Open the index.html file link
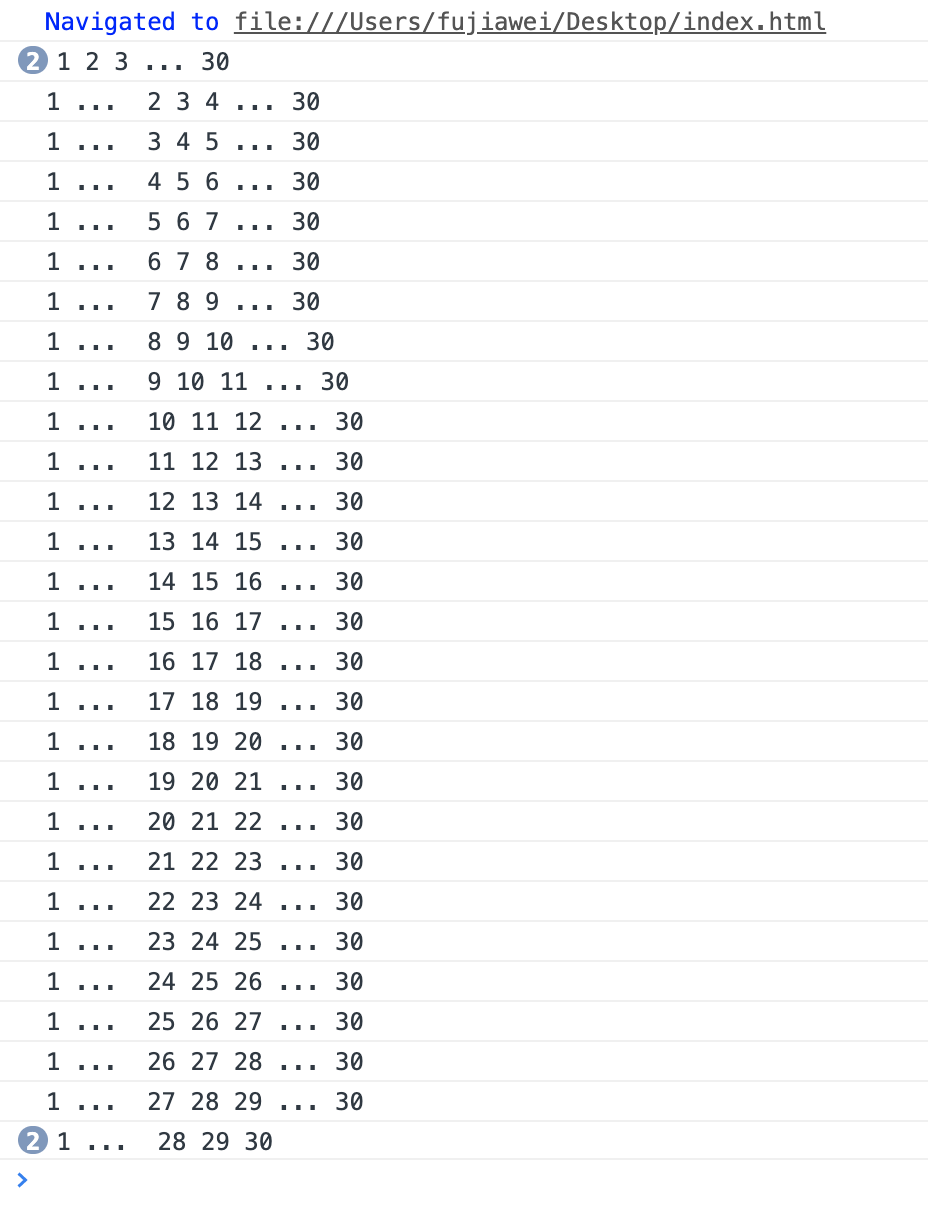 point(530,22)
